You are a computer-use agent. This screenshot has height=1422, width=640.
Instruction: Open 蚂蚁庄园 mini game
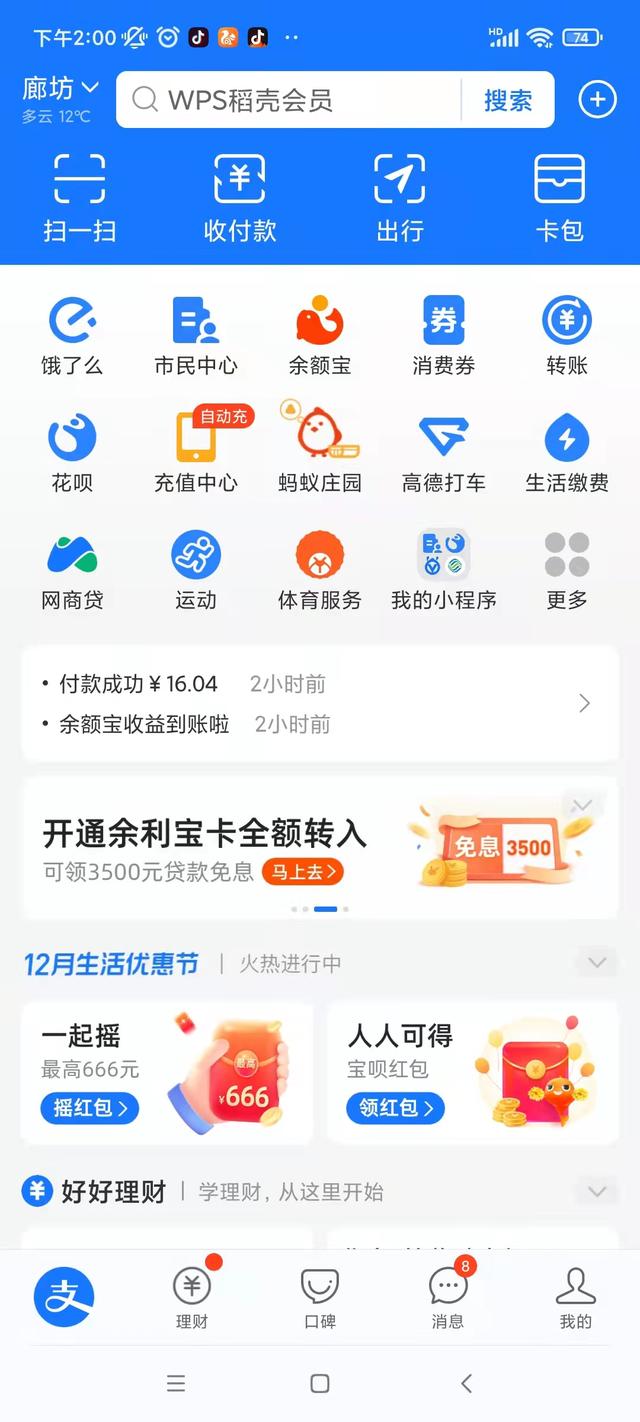pyautogui.click(x=320, y=454)
